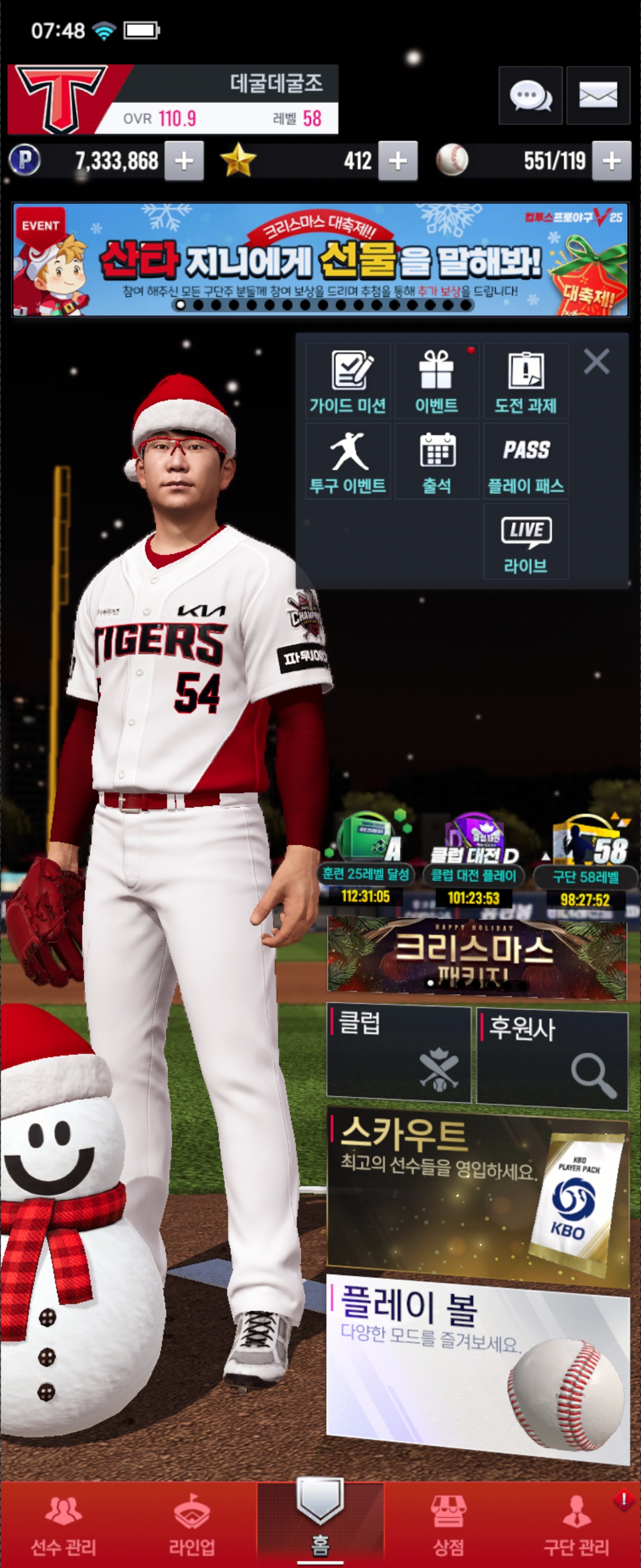Close the quick menu panel
The width and height of the screenshot is (641, 1568).
[596, 362]
